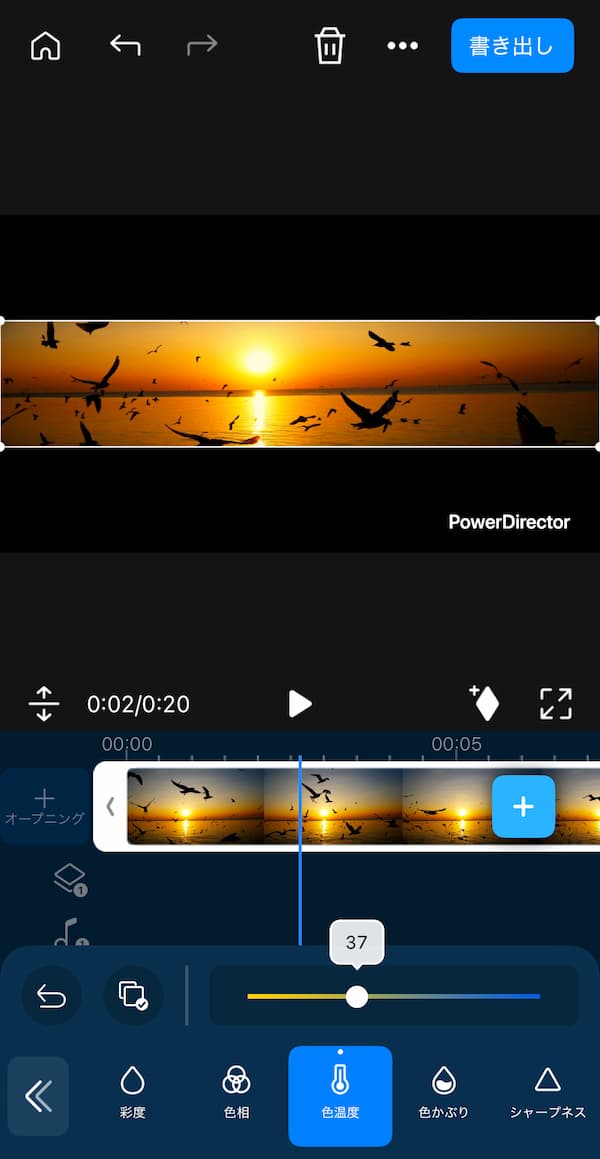Select the 色相 hue tool
600x1159 pixels.
point(236,1091)
